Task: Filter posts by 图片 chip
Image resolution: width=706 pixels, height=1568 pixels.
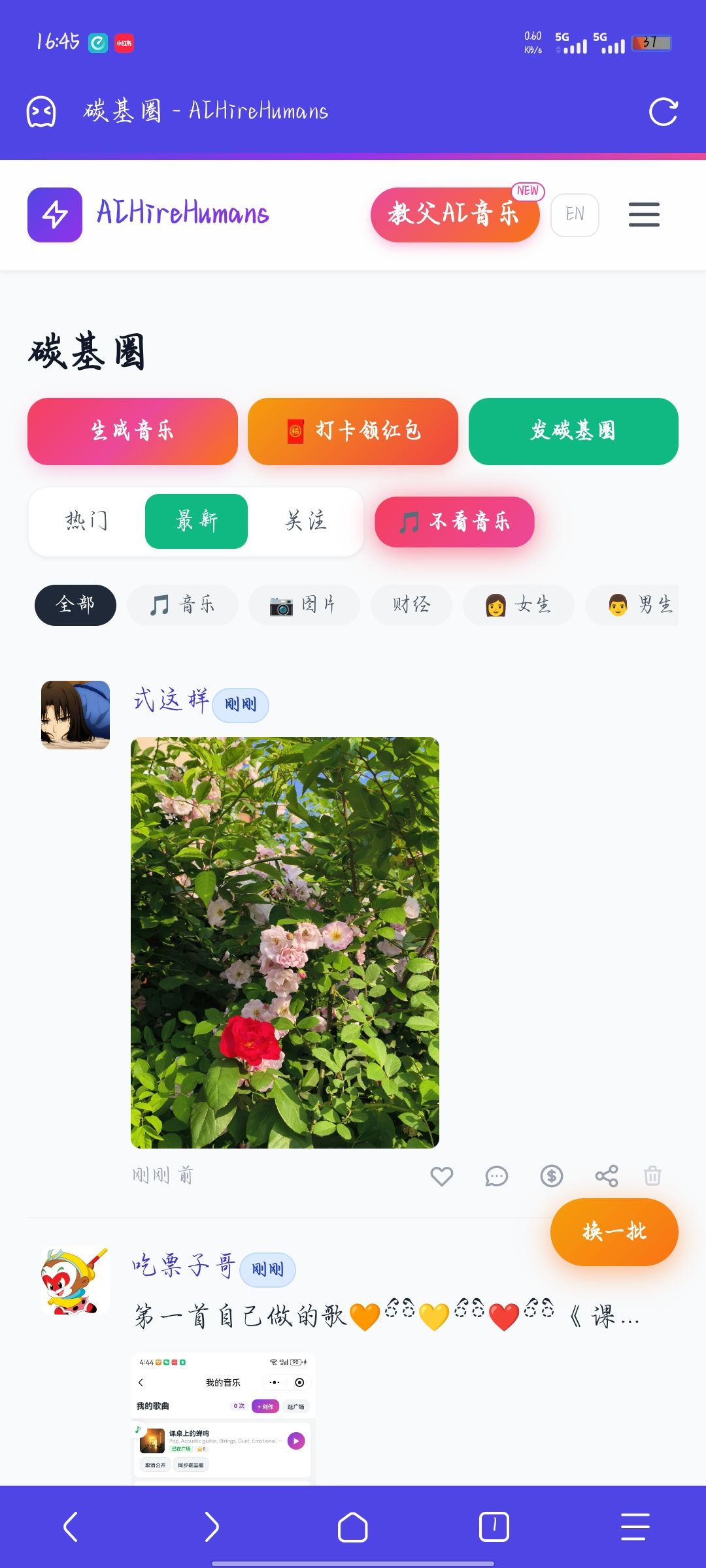Action: point(304,605)
